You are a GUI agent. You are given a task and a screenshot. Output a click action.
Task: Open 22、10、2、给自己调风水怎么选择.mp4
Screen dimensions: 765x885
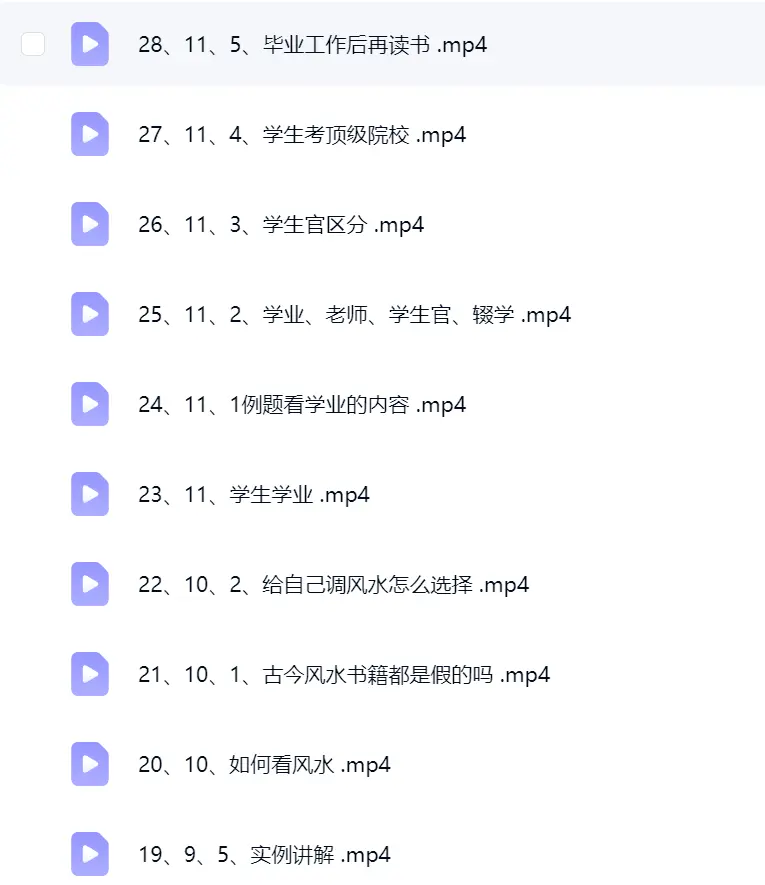(333, 585)
